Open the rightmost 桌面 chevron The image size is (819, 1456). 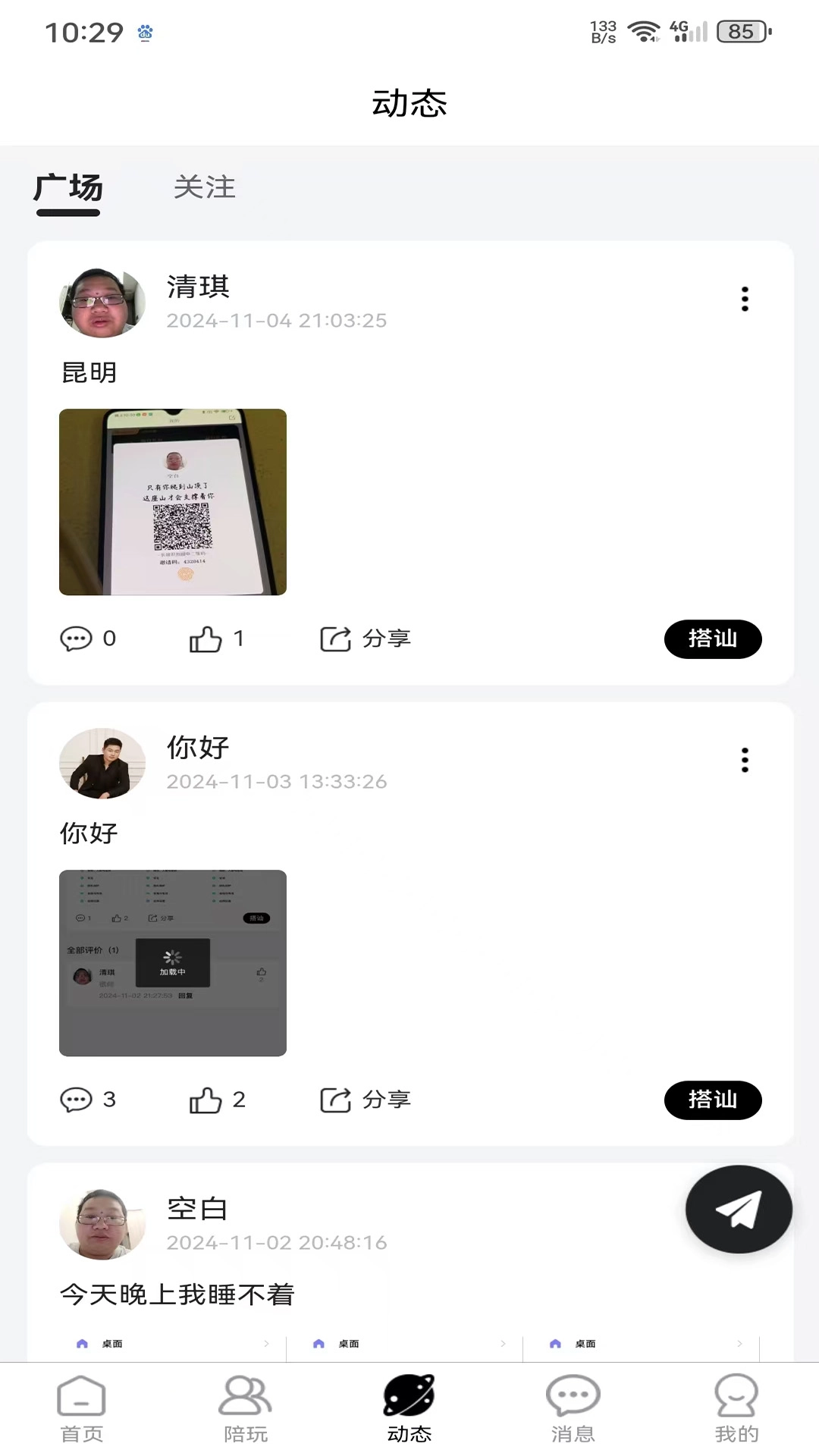739,1343
